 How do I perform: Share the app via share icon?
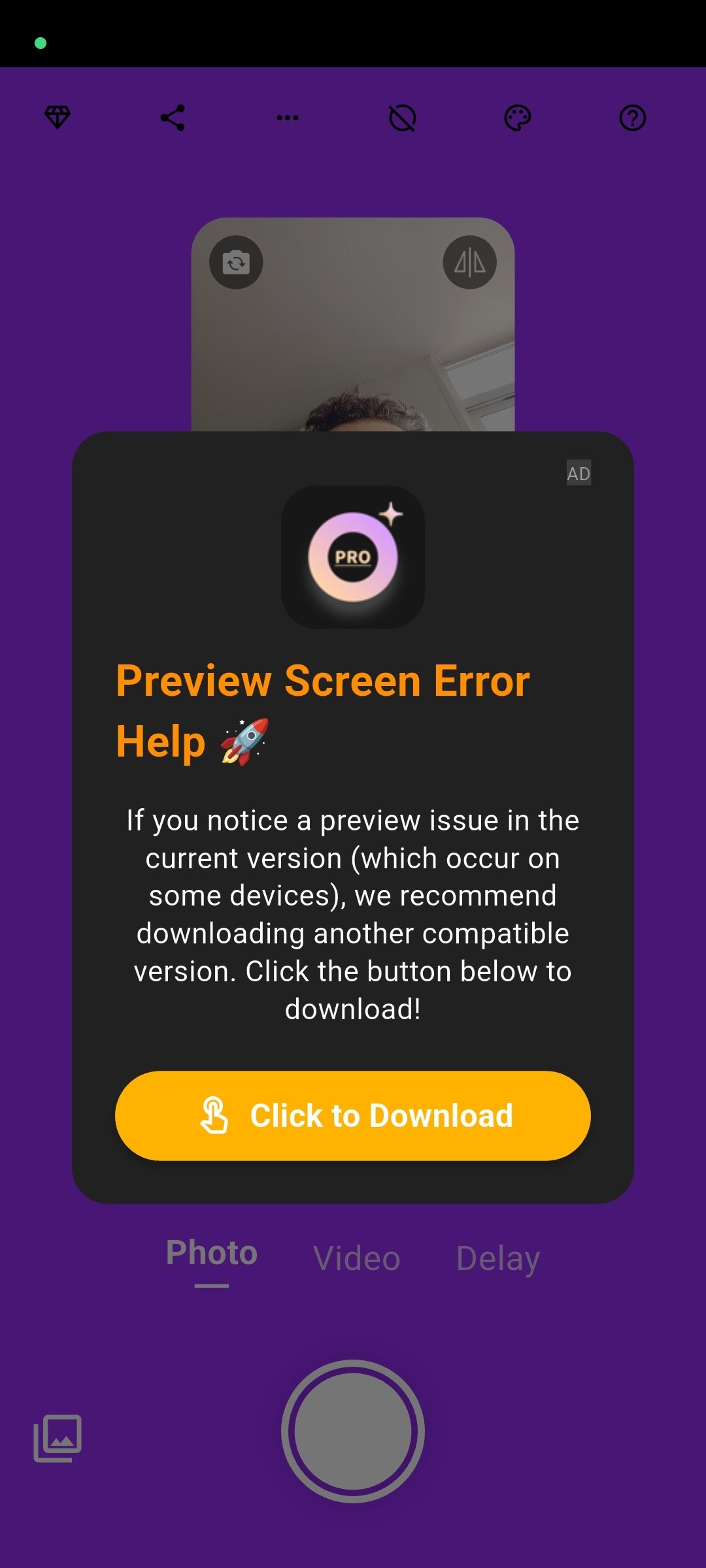pyautogui.click(x=173, y=118)
